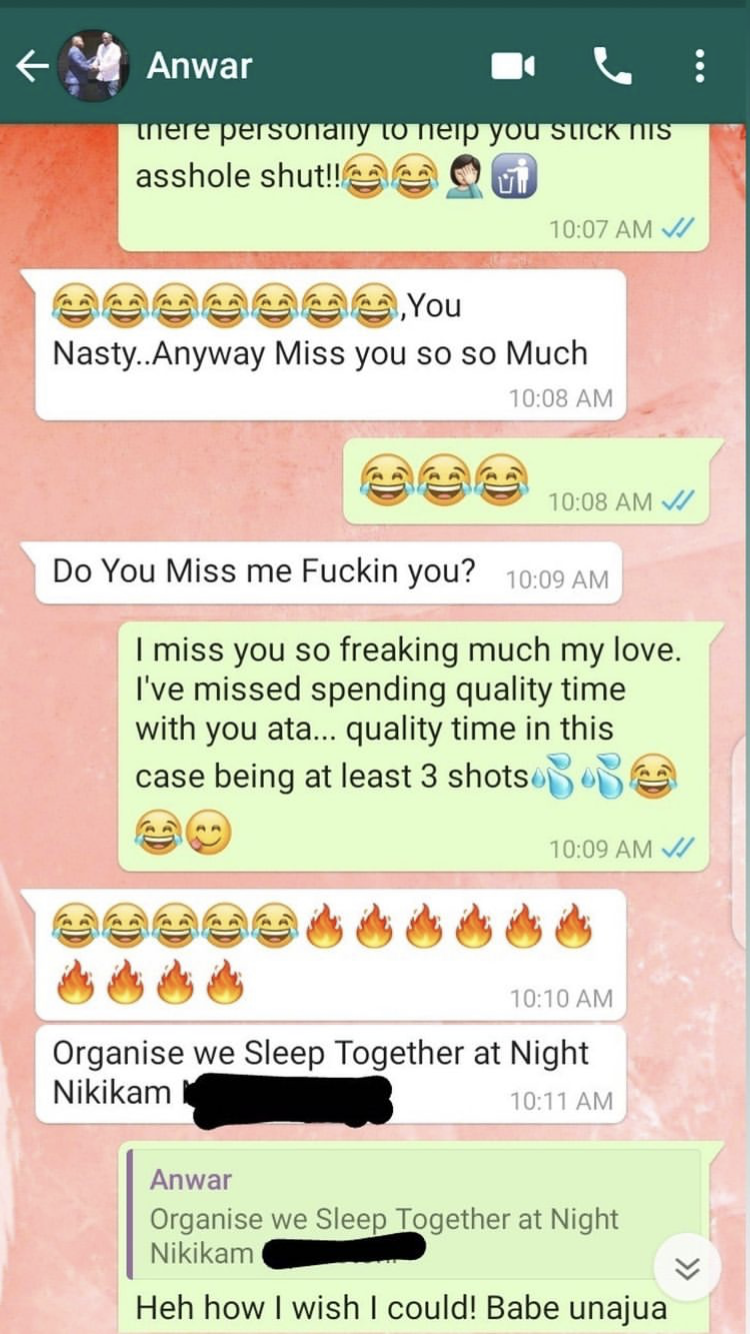Open Anwar's profile picture
The height and width of the screenshot is (1334, 750).
point(94,66)
